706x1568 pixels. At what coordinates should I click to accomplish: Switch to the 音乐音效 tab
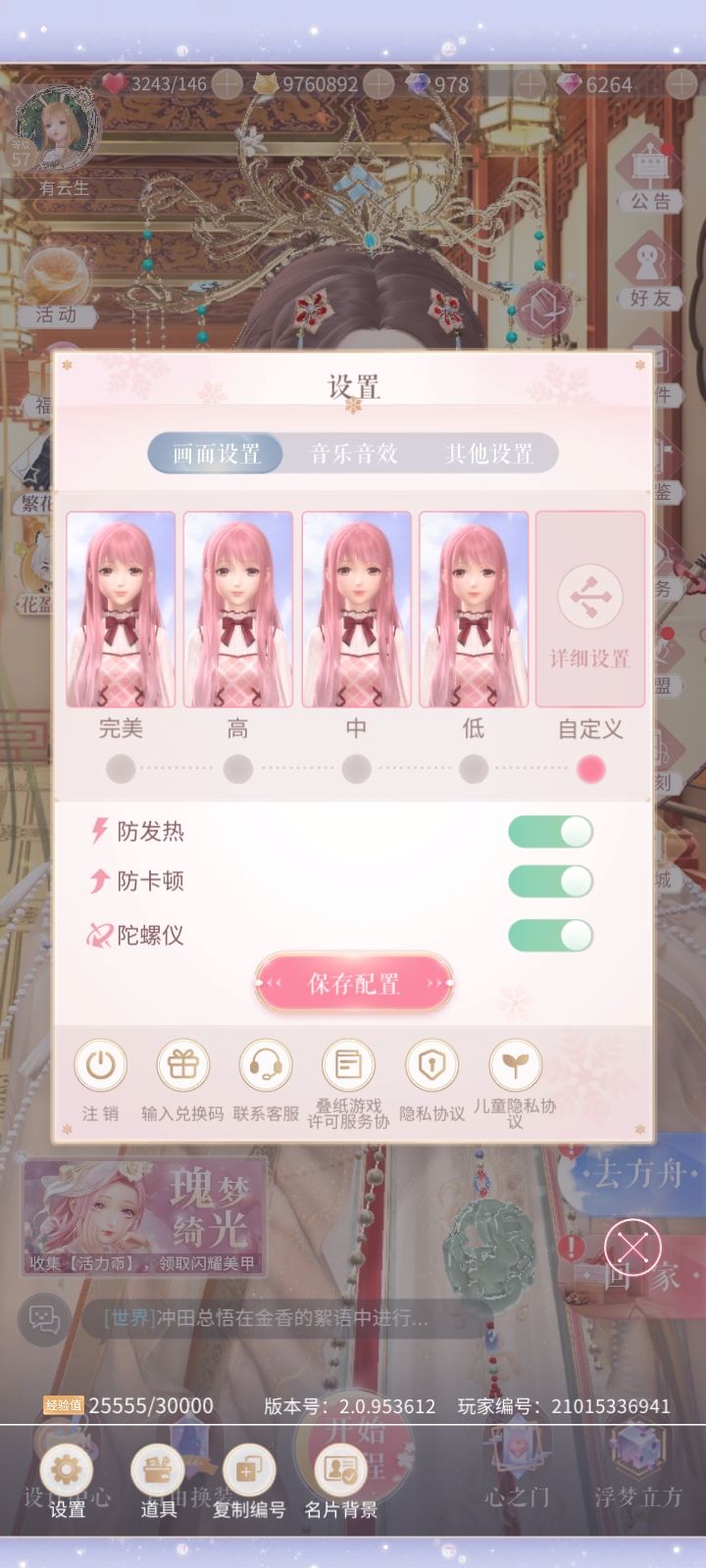point(357,454)
